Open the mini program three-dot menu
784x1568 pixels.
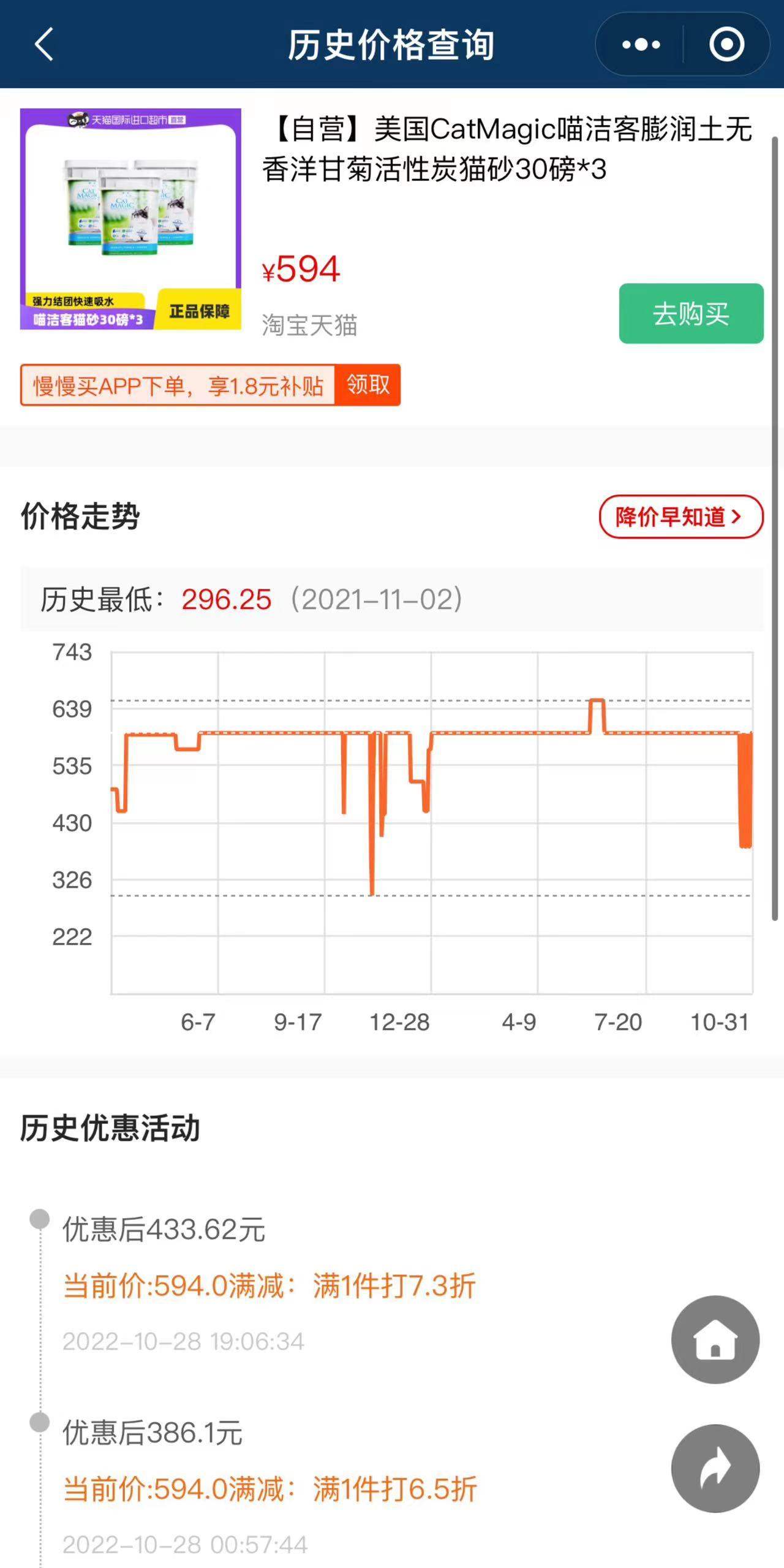[x=641, y=44]
